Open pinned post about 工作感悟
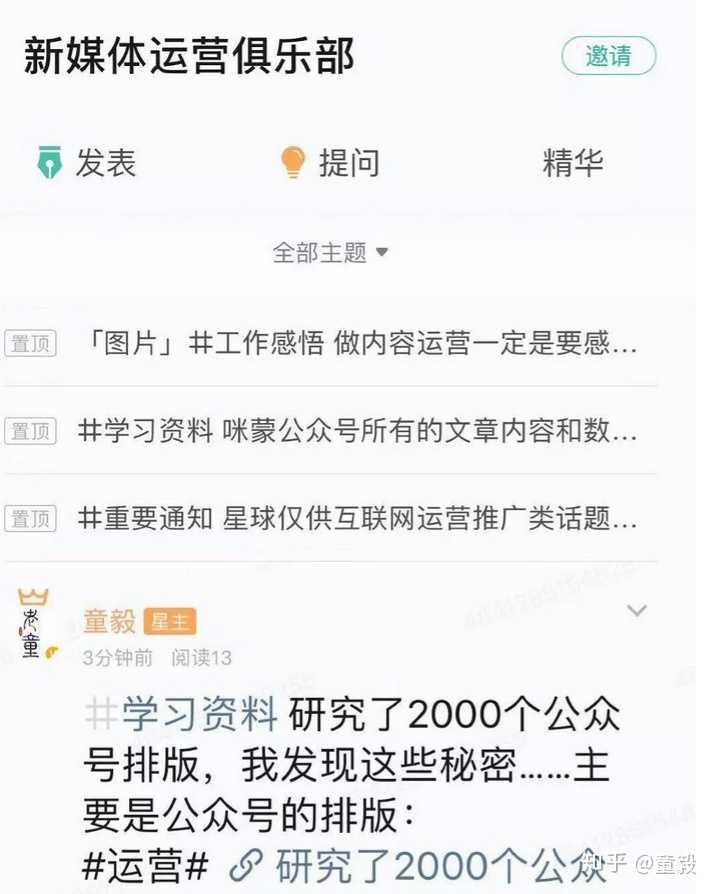 point(357,345)
